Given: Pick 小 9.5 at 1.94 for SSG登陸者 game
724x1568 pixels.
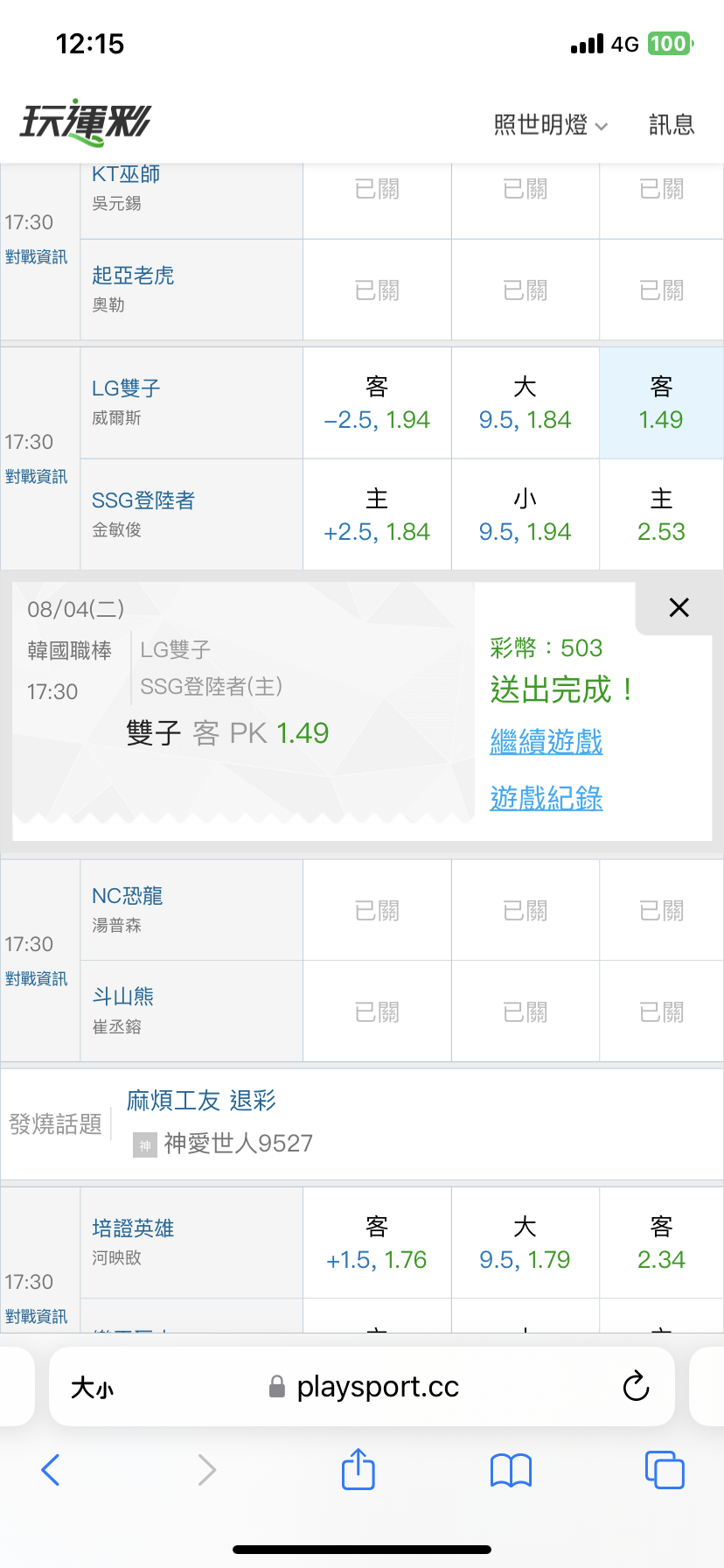Looking at the screenshot, I should point(525,515).
